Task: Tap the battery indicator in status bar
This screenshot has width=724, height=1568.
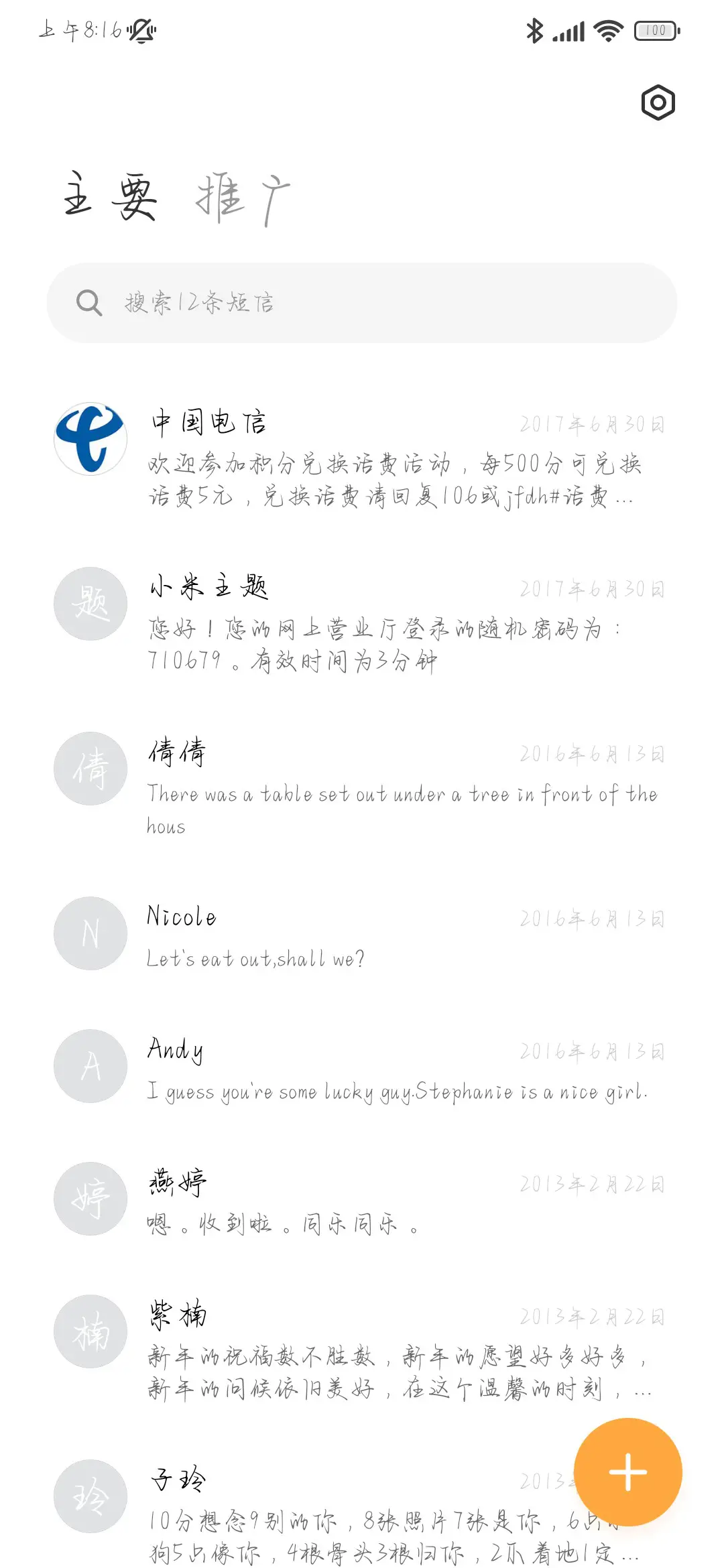Action: click(x=655, y=30)
